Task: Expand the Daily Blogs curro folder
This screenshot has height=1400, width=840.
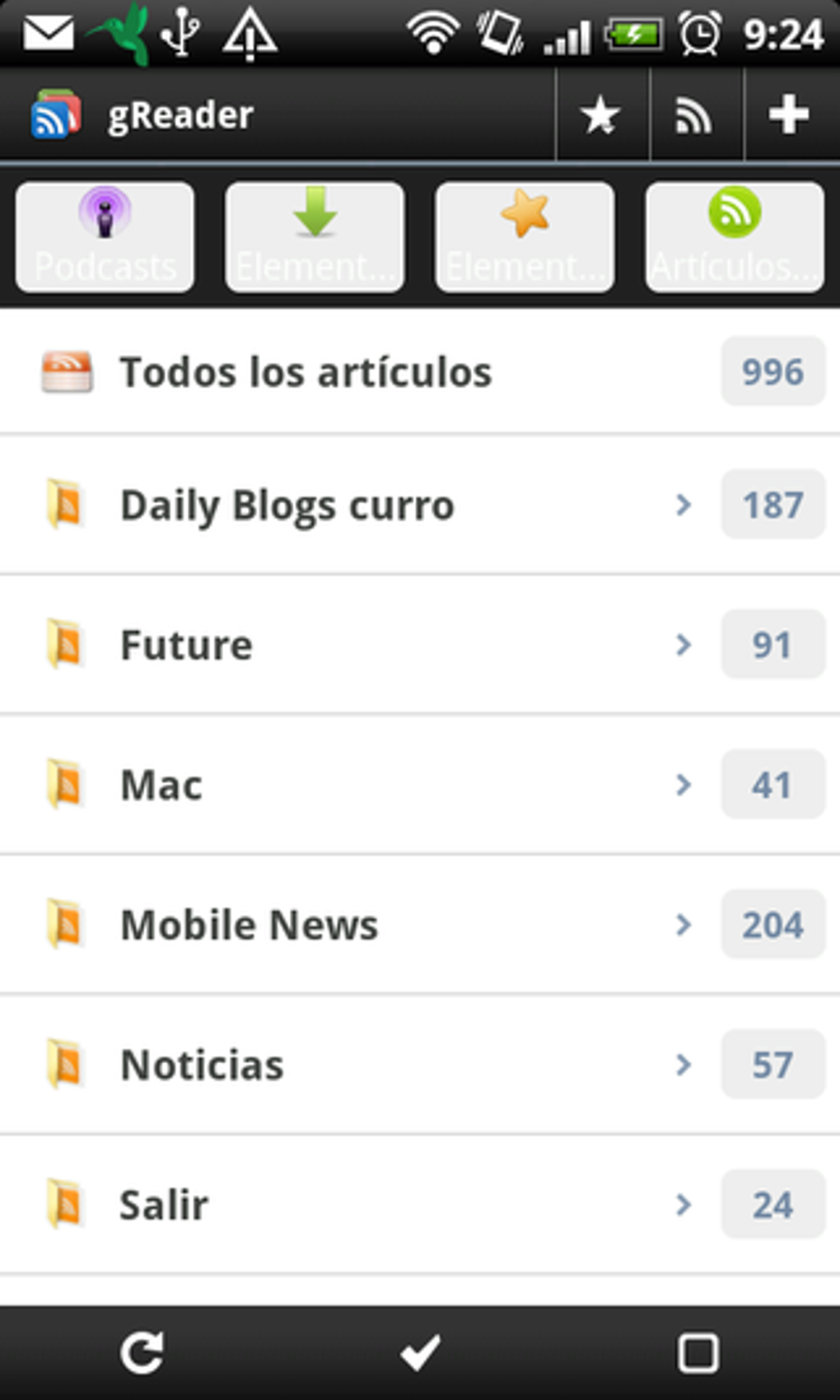Action: (x=682, y=505)
